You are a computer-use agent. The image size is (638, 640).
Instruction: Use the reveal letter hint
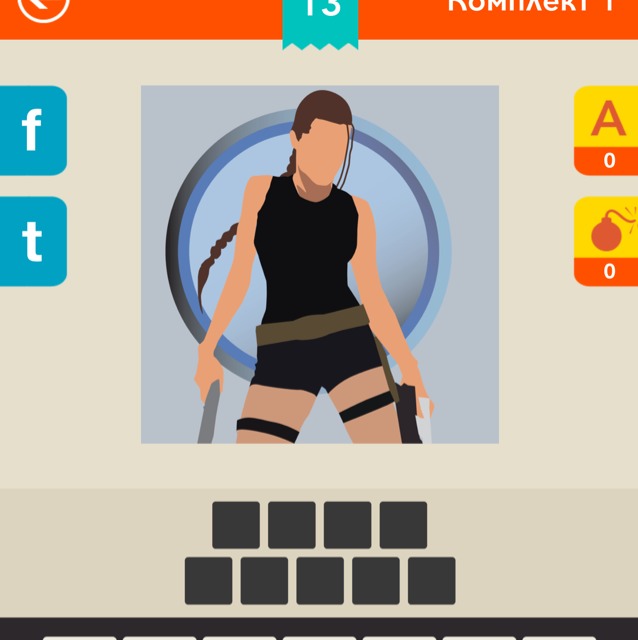[x=606, y=131]
